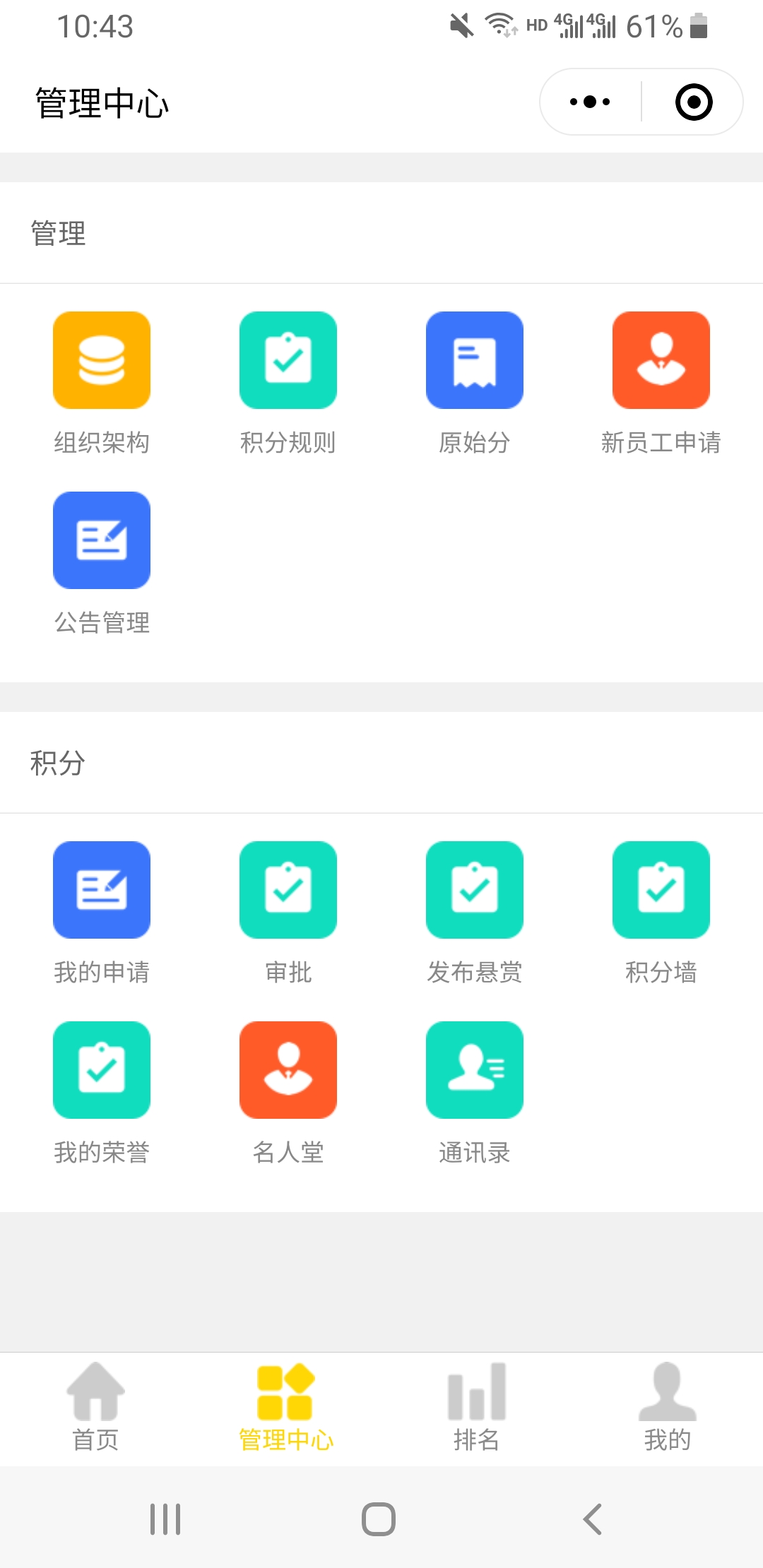763x1568 pixels.
Task: Select the 管理中心 tab
Action: pyautogui.click(x=286, y=1407)
